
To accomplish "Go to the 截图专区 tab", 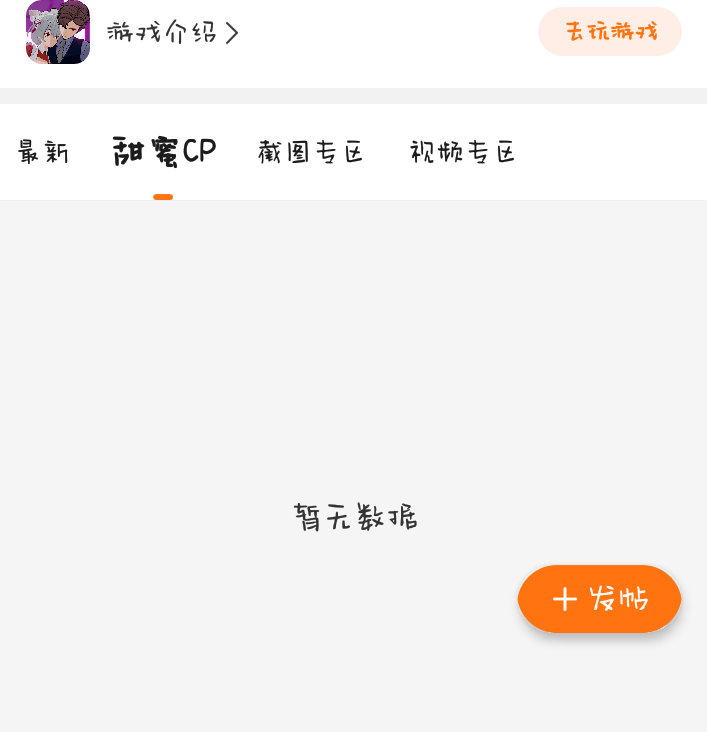I will click(x=310, y=153).
